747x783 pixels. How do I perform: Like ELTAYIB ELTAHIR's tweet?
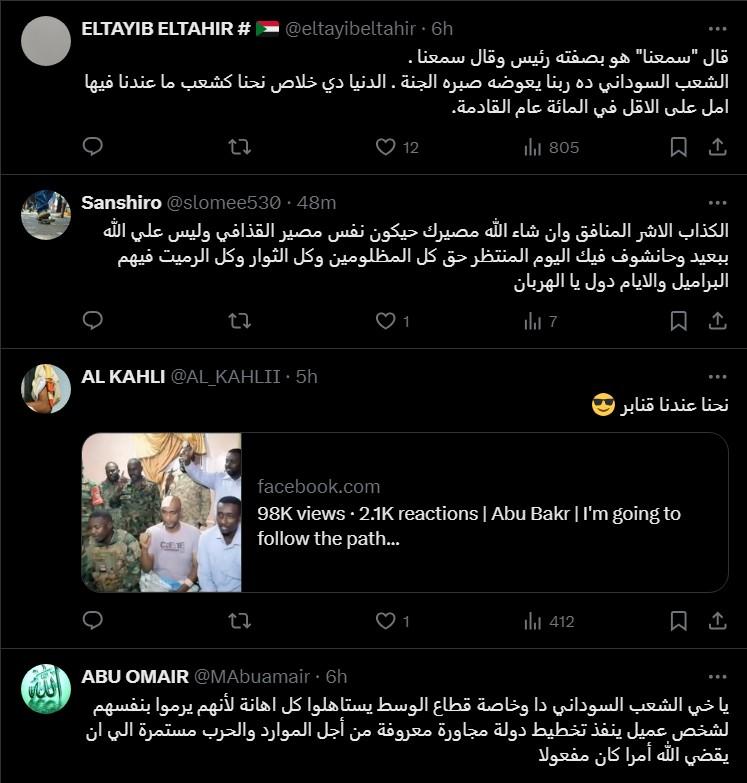point(386,147)
